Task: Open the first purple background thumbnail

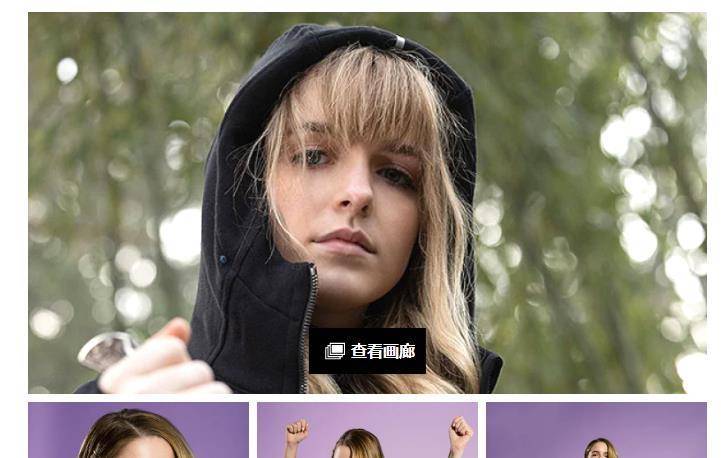Action: coord(138,430)
